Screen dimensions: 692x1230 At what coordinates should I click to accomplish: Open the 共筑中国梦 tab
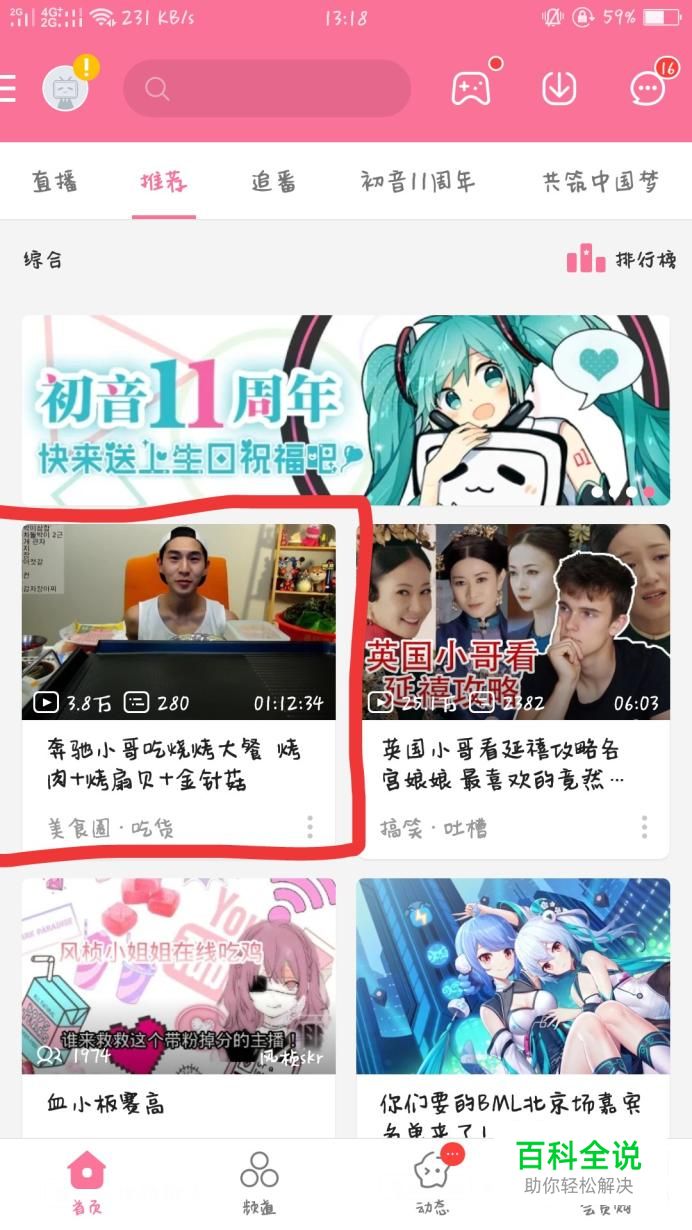tap(600, 182)
